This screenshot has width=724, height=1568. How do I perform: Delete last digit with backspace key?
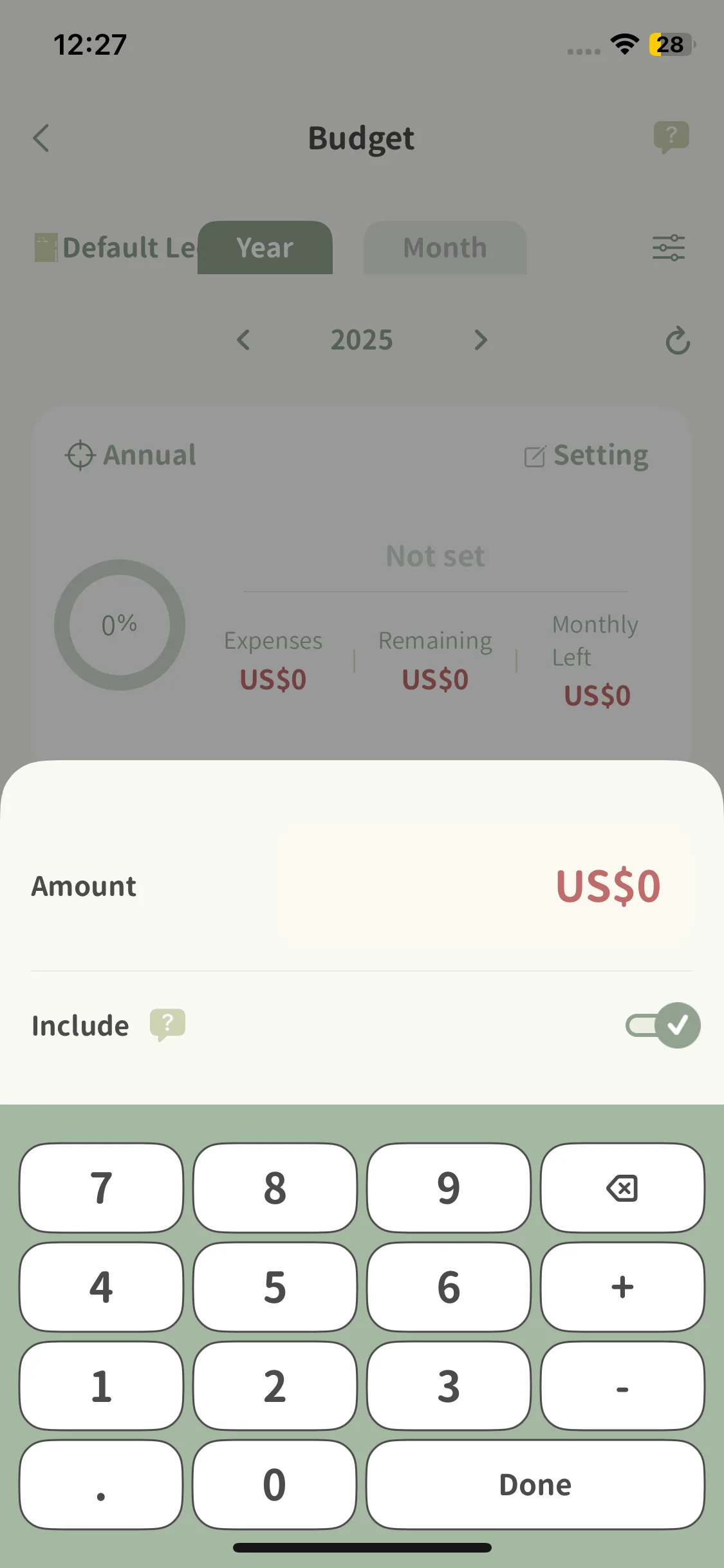[622, 1188]
